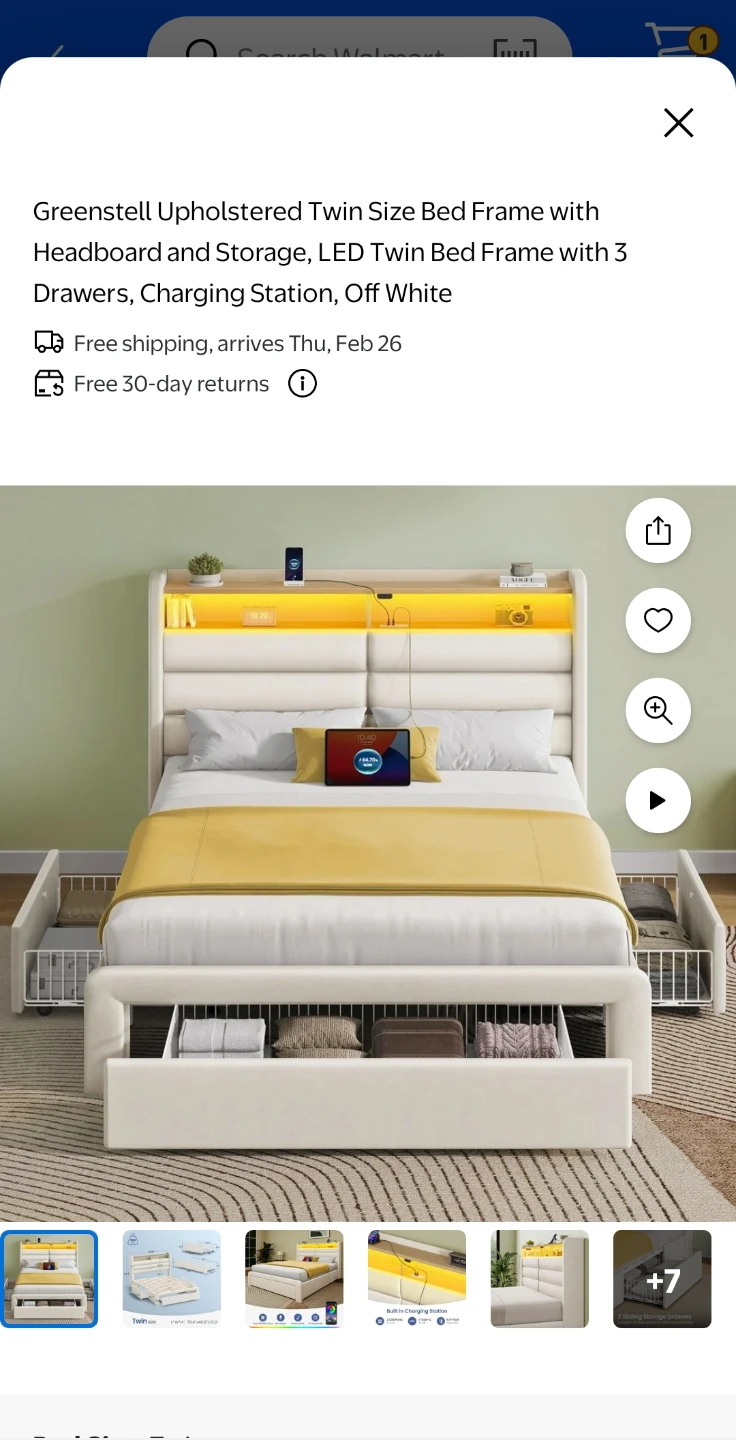Close the product details sheet

click(678, 123)
